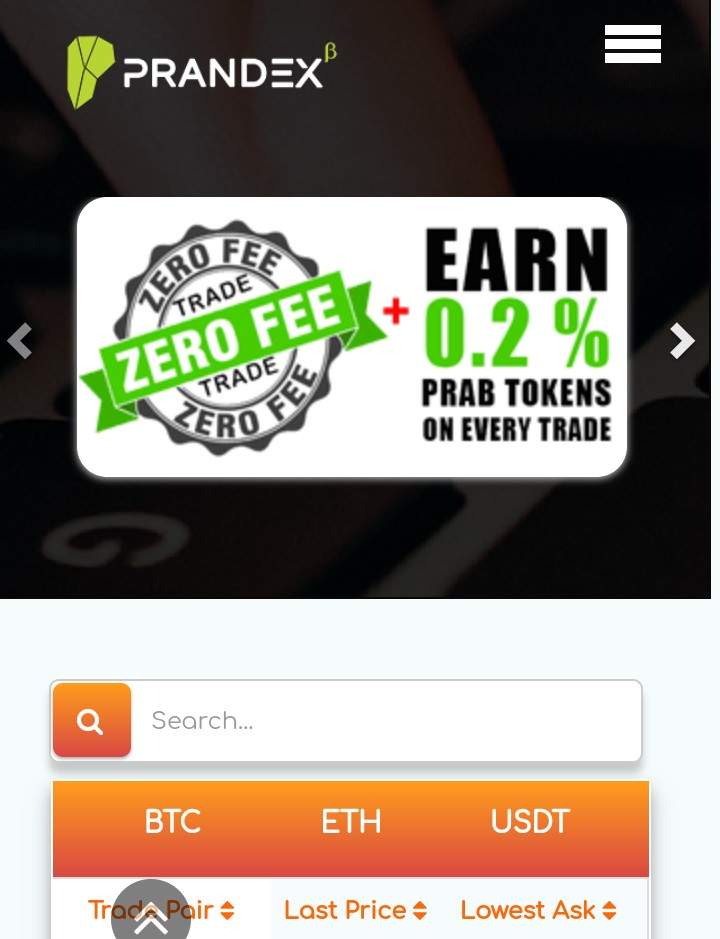Viewport: 720px width, 939px height.
Task: Go to the previous banner slide
Action: pos(20,341)
